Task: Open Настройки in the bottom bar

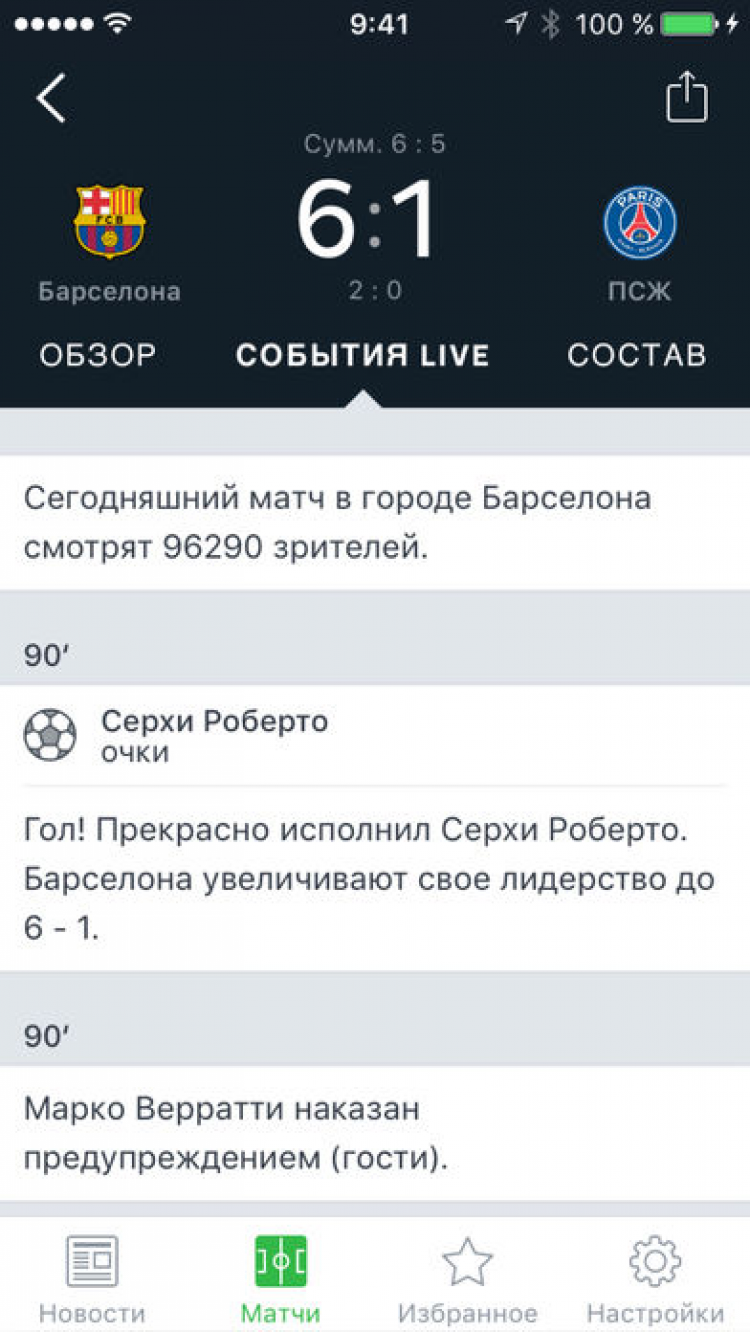Action: (x=655, y=1276)
